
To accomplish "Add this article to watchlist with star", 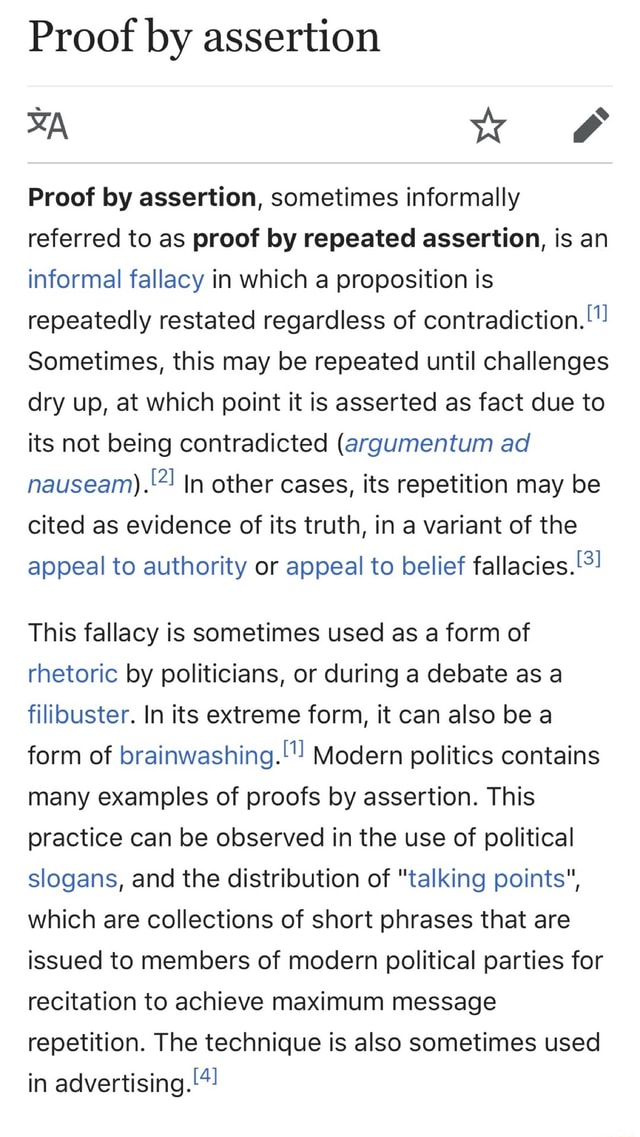I will coord(488,127).
